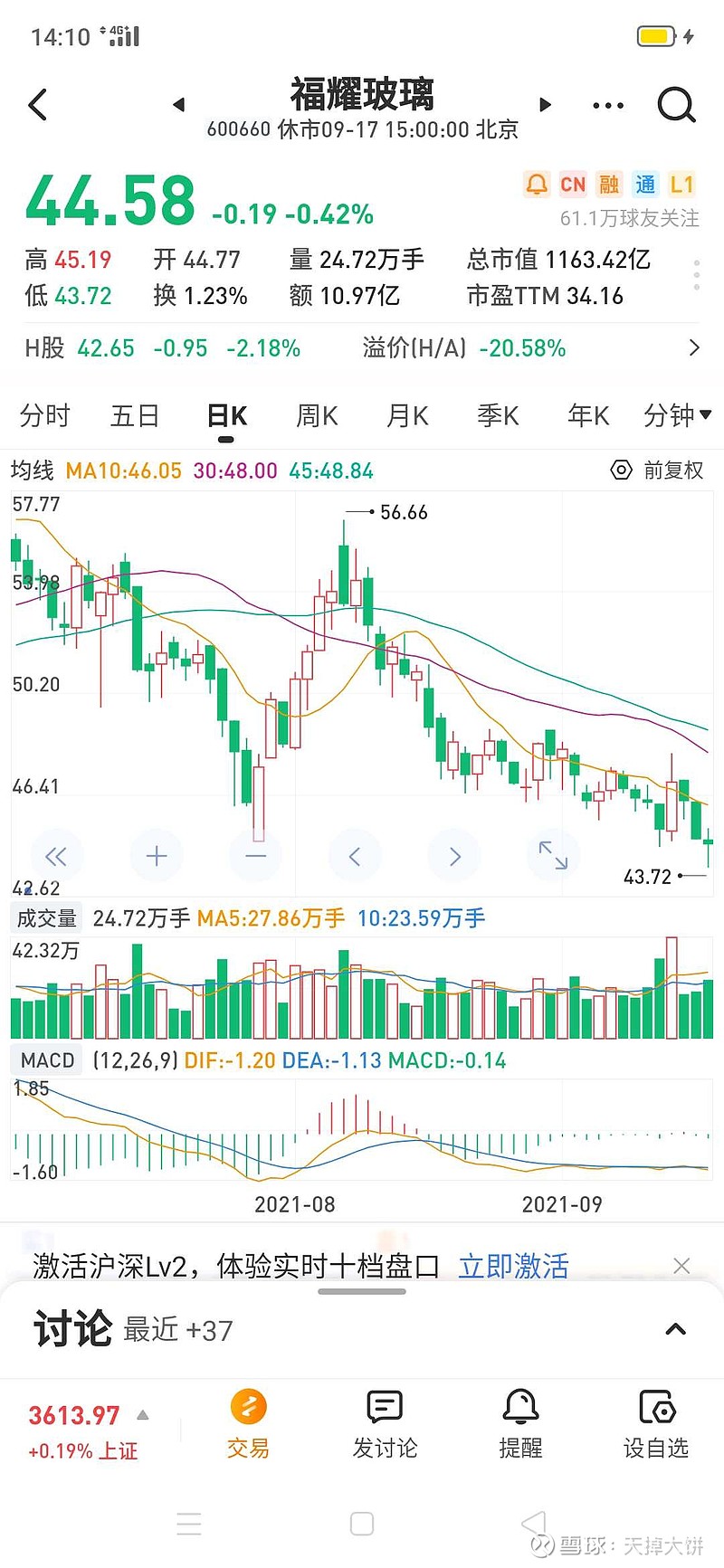Switch to the next stock arrow
The width and height of the screenshot is (724, 1568).
(545, 105)
